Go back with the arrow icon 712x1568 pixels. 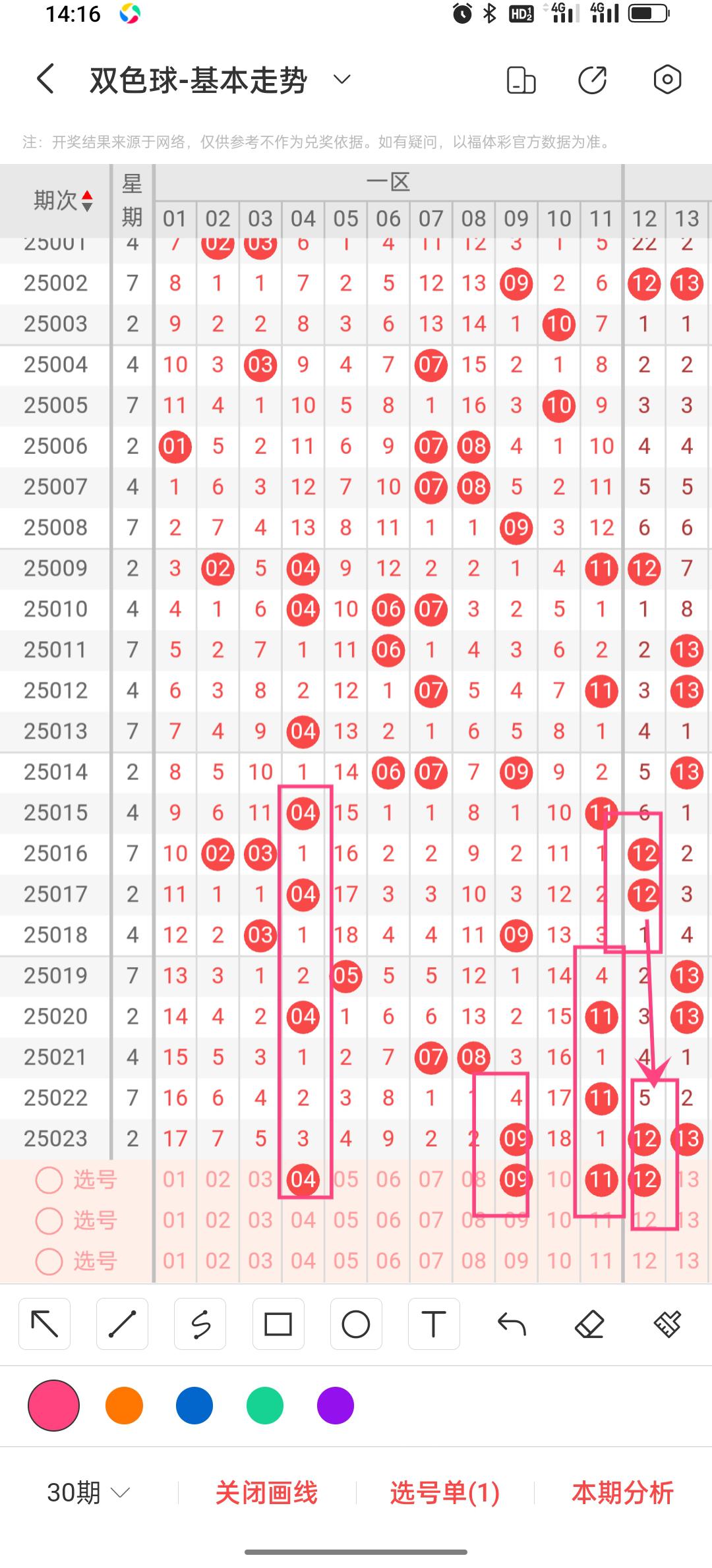[45, 80]
